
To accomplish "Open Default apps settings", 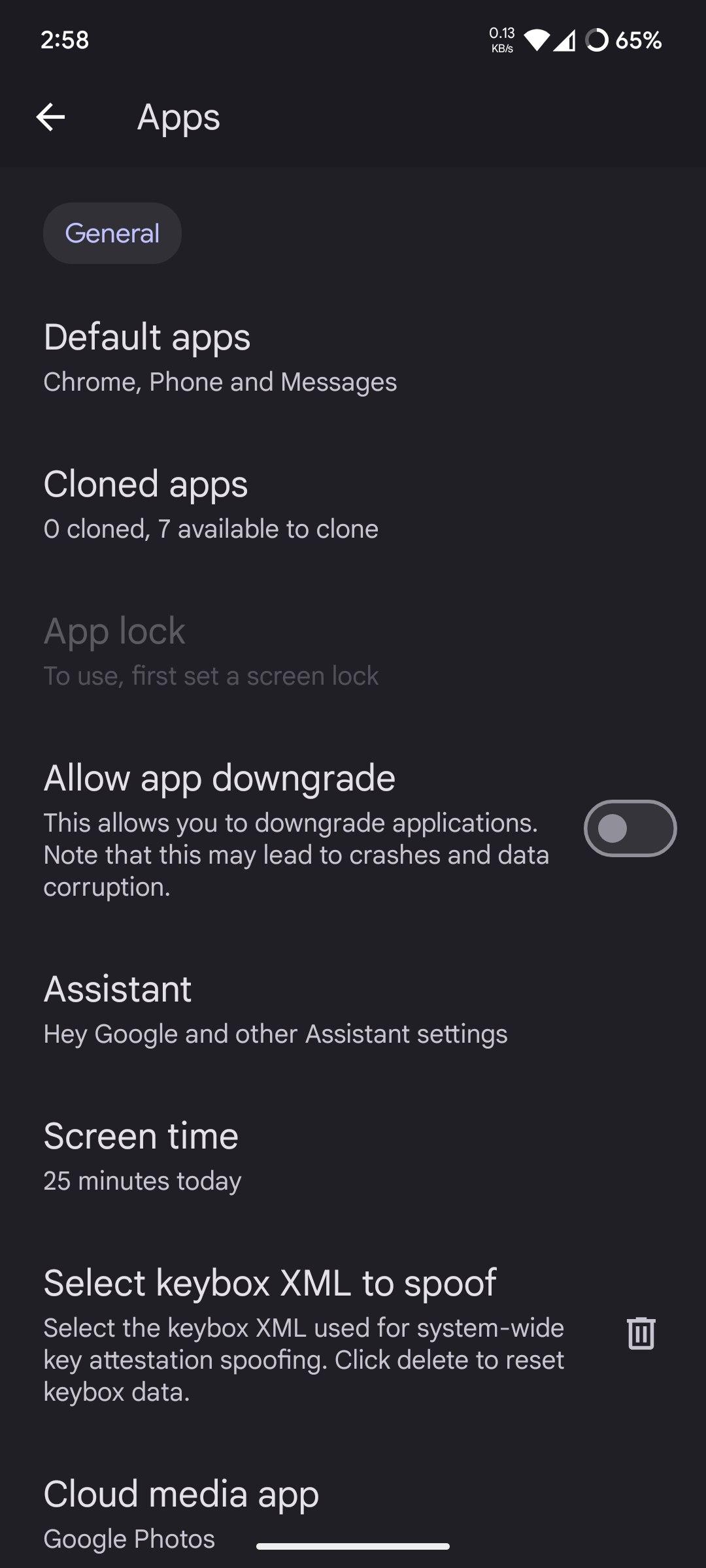I will tap(353, 358).
